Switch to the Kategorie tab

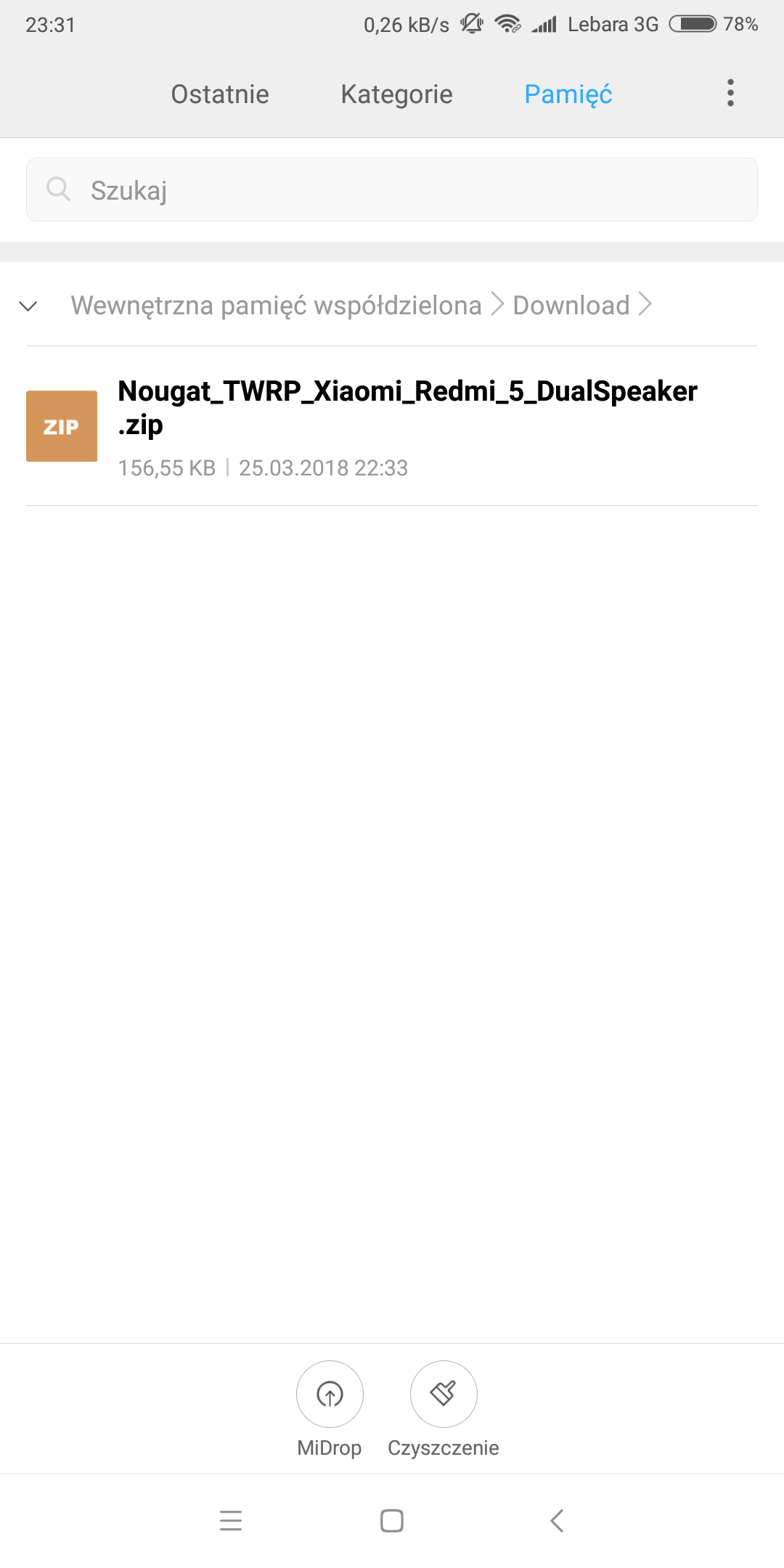(x=396, y=94)
